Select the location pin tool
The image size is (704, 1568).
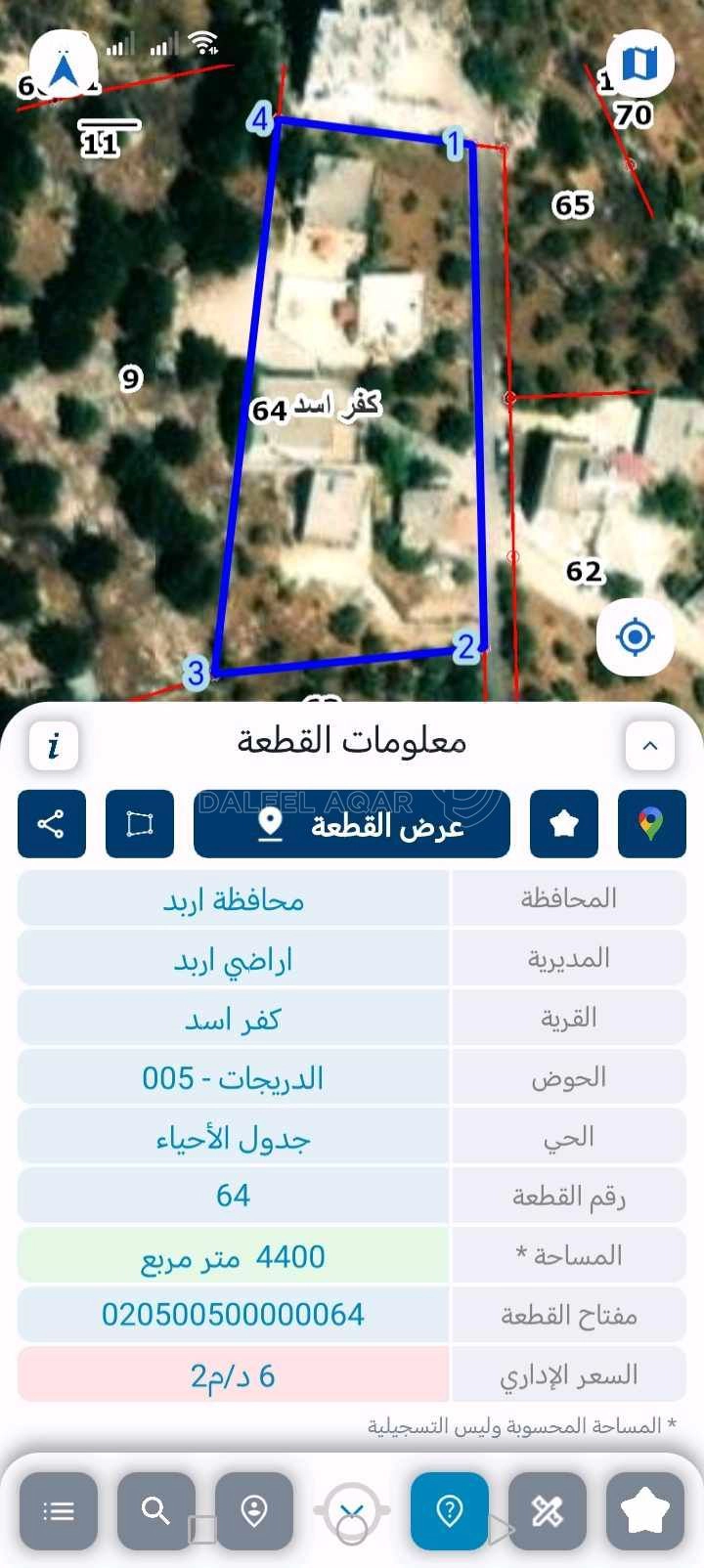(x=254, y=1510)
